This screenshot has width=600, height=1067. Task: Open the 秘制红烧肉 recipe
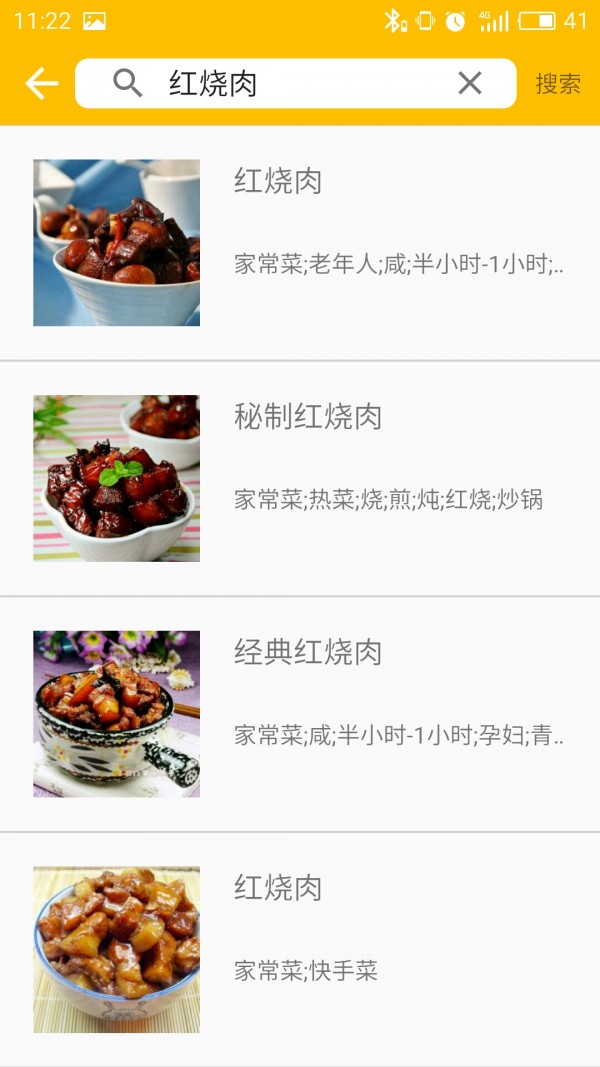coord(300,478)
